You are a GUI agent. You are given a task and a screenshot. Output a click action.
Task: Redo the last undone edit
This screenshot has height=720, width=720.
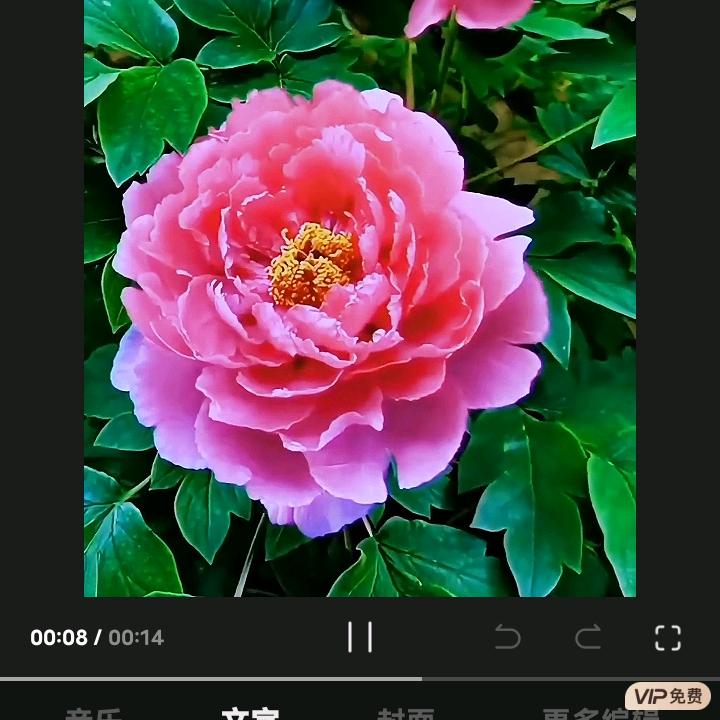pyautogui.click(x=588, y=637)
